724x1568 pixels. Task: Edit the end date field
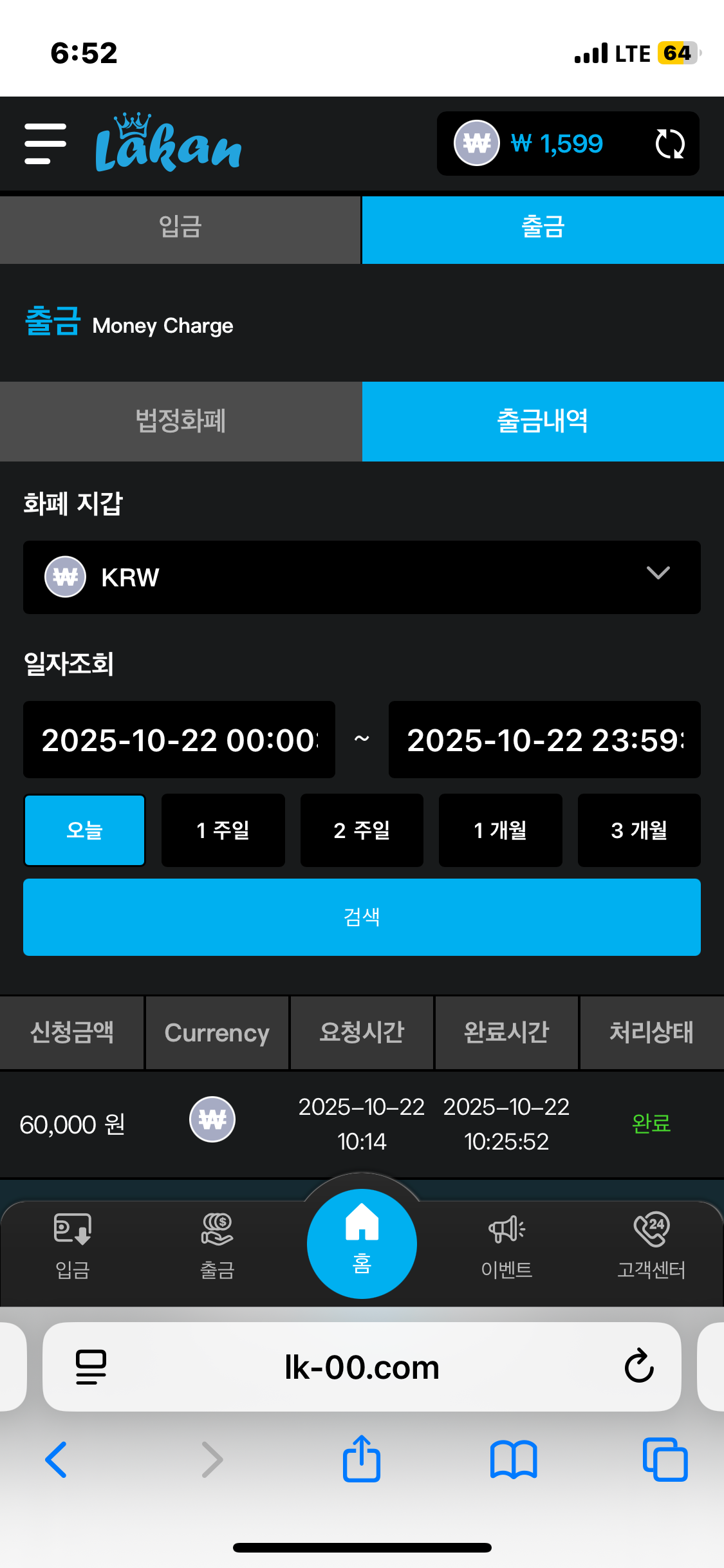tap(544, 740)
